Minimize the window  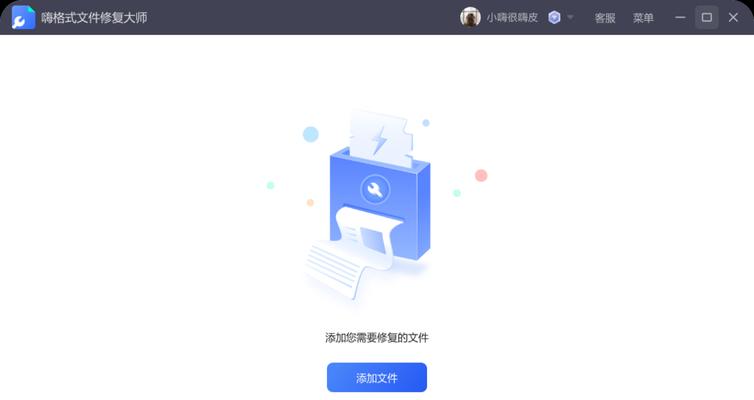click(681, 17)
